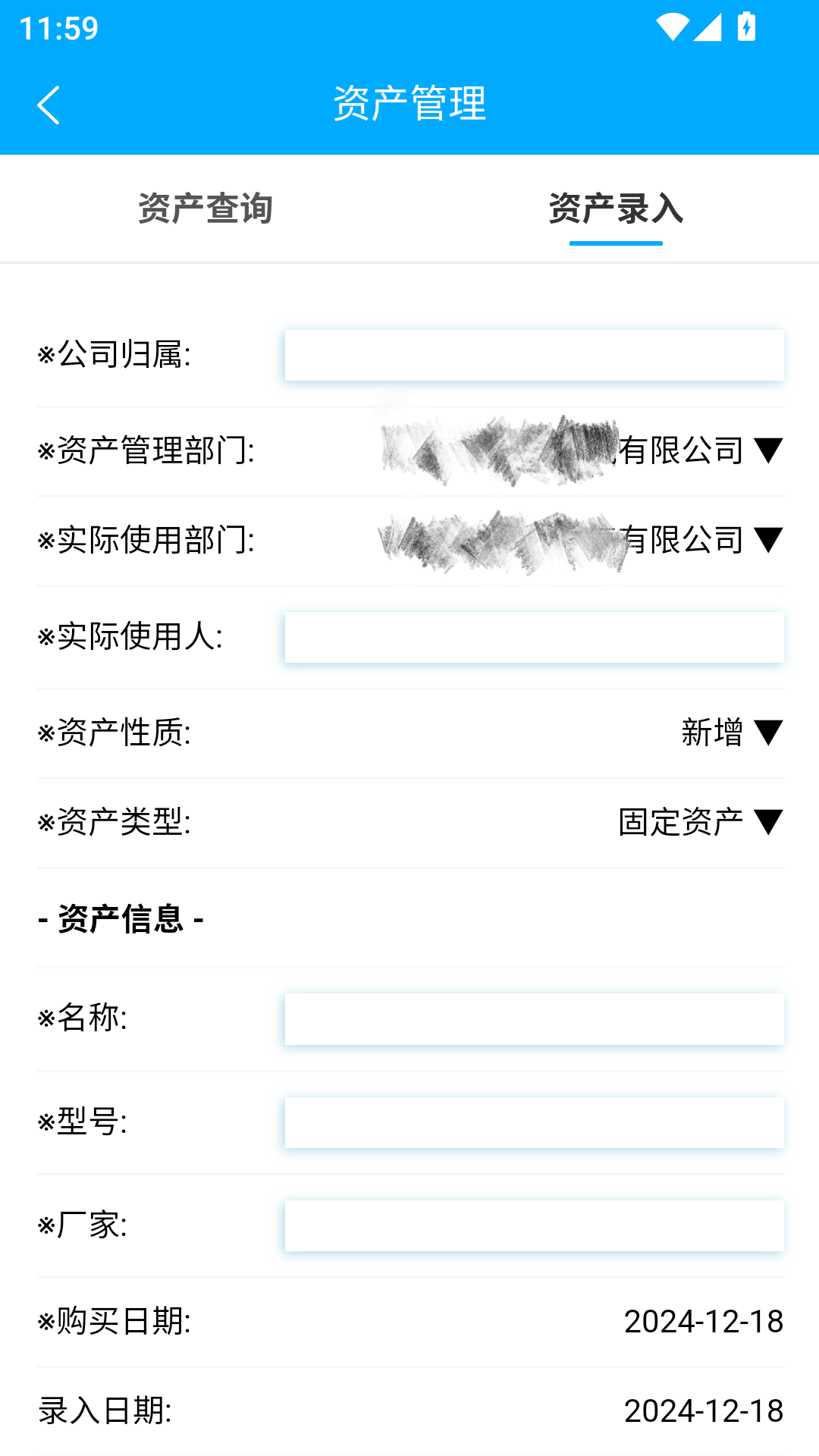Tap the 厂家 input field
This screenshot has width=819, height=1456.
[534, 1225]
